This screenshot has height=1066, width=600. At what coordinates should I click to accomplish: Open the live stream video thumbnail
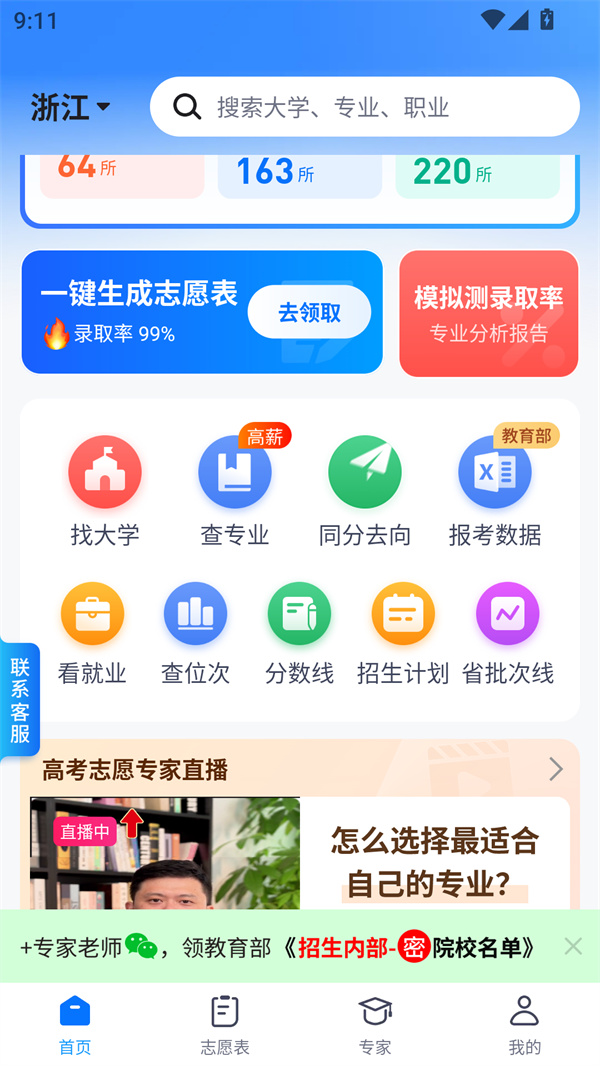pyautogui.click(x=165, y=855)
